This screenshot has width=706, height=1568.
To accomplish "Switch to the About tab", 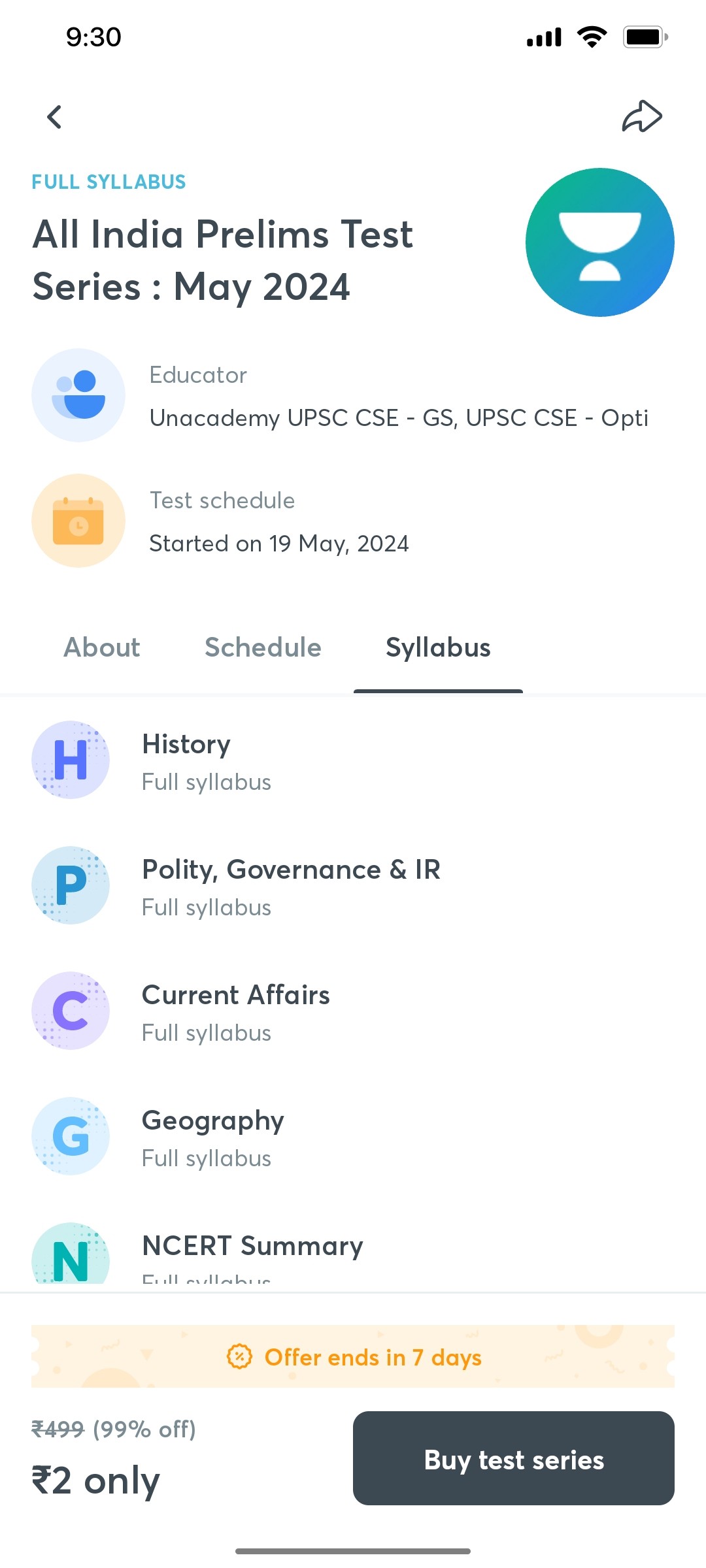I will 101,647.
